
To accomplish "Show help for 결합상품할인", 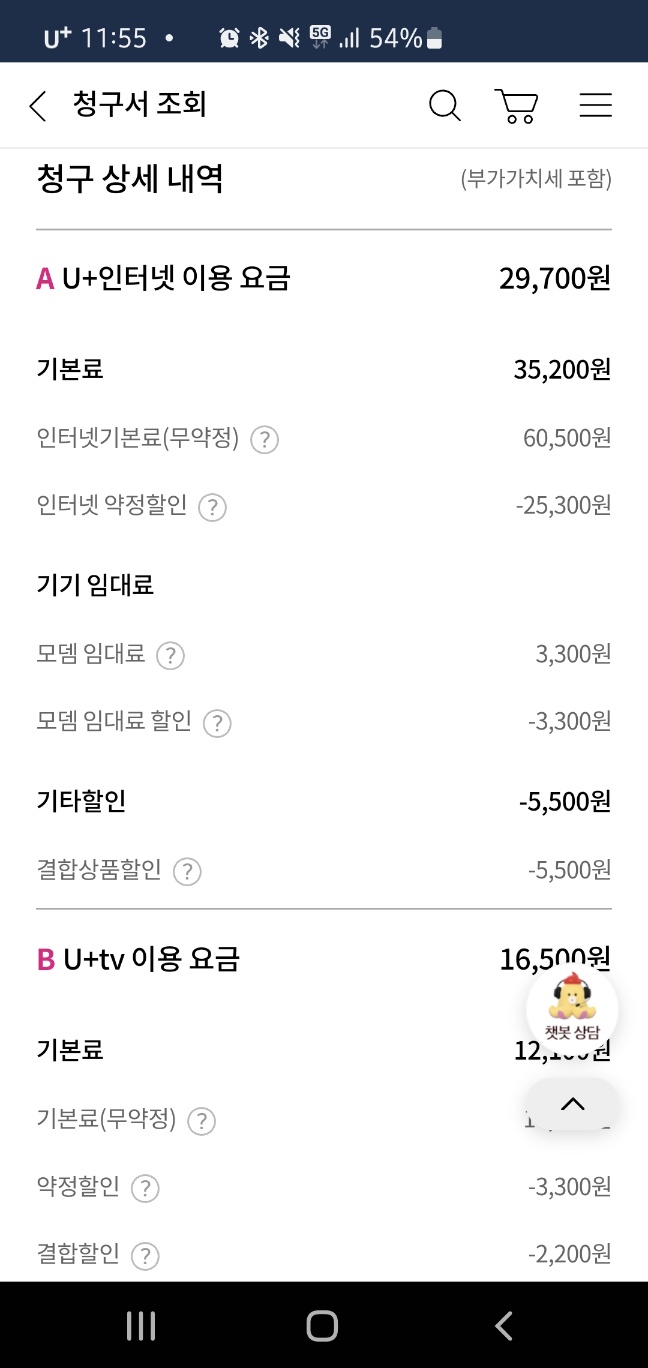I will [x=187, y=871].
